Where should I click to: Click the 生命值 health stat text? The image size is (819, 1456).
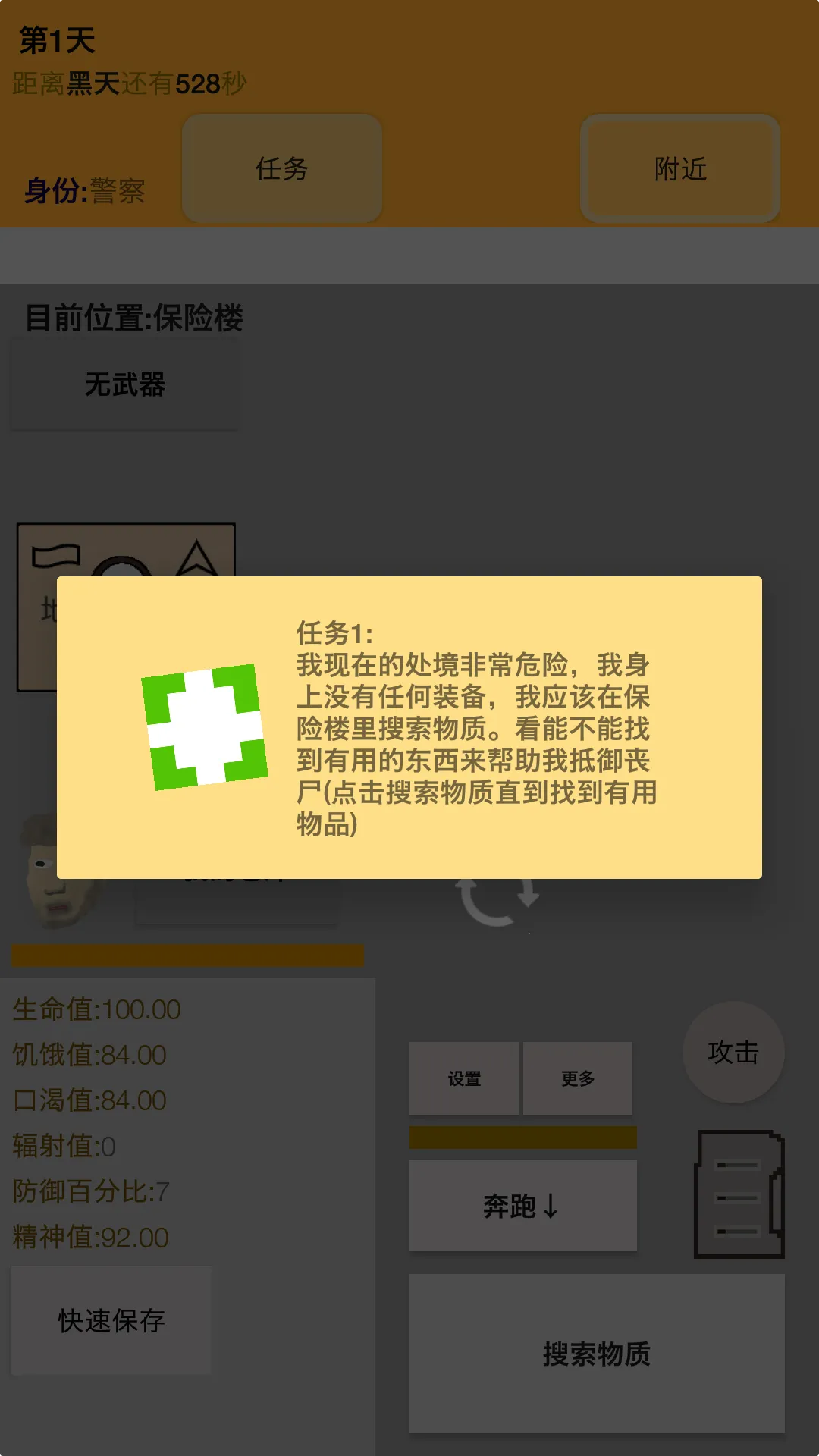tap(95, 1009)
